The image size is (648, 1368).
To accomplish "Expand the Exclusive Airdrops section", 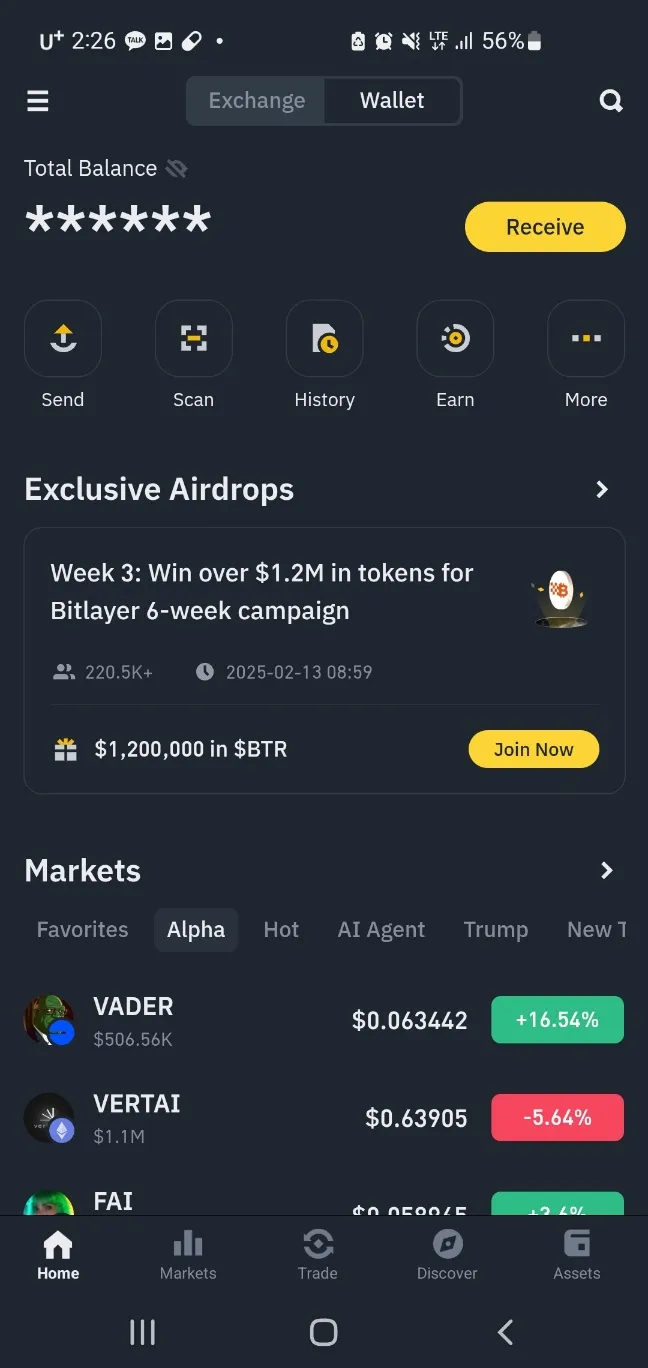I will 602,489.
